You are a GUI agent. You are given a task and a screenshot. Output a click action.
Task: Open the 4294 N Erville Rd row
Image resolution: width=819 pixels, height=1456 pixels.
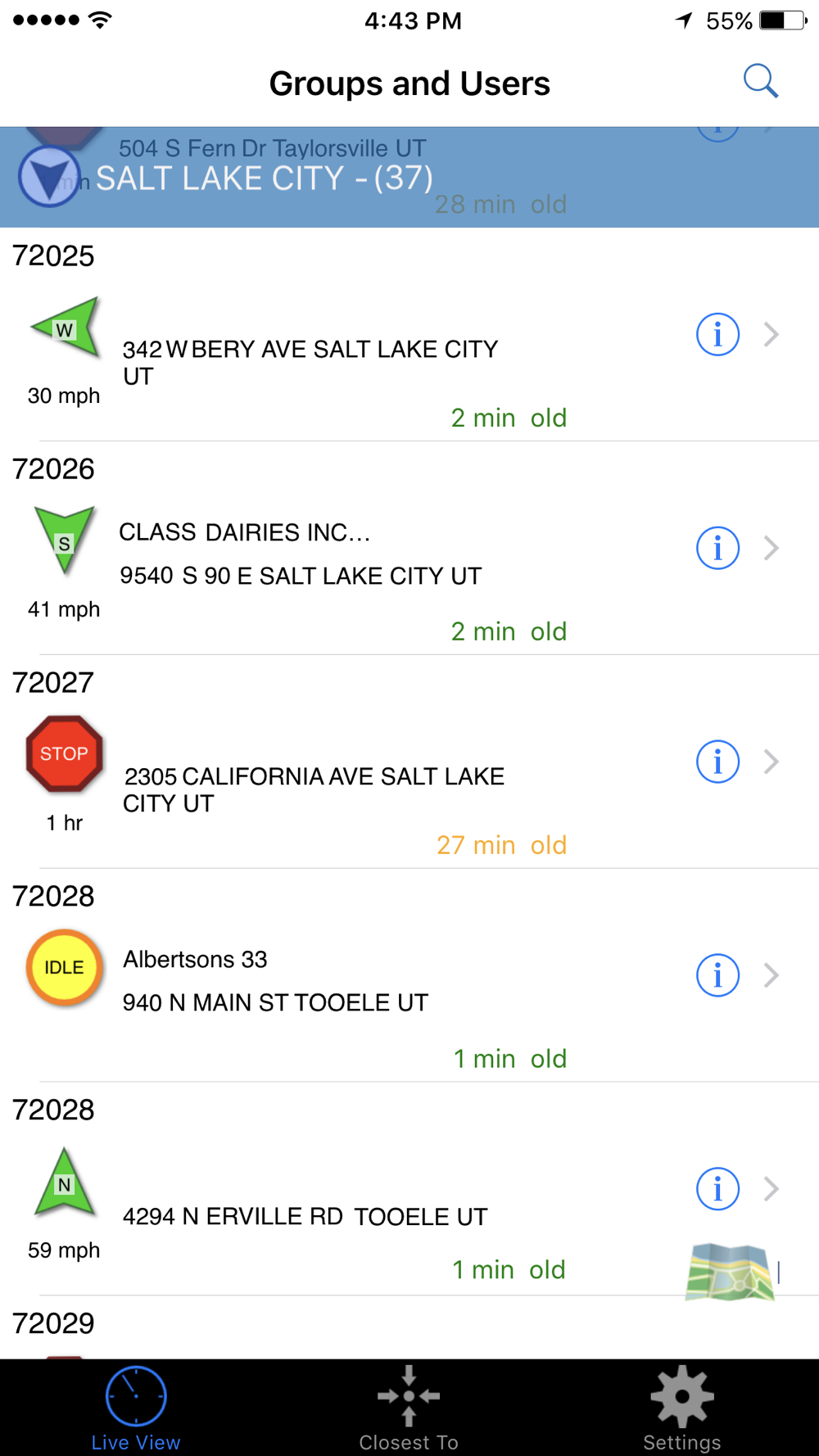point(409,1189)
